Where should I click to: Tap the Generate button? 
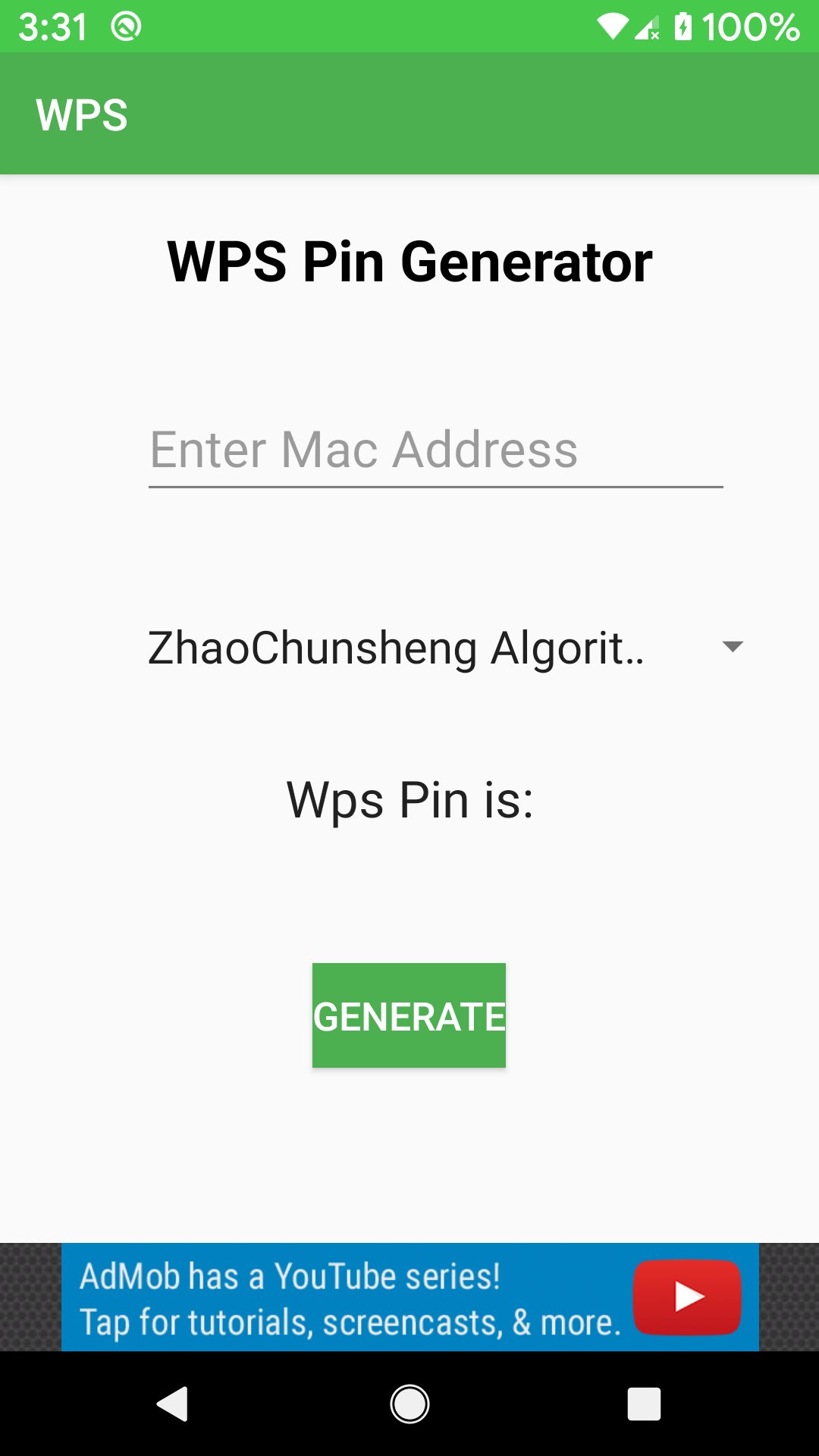coord(409,1015)
